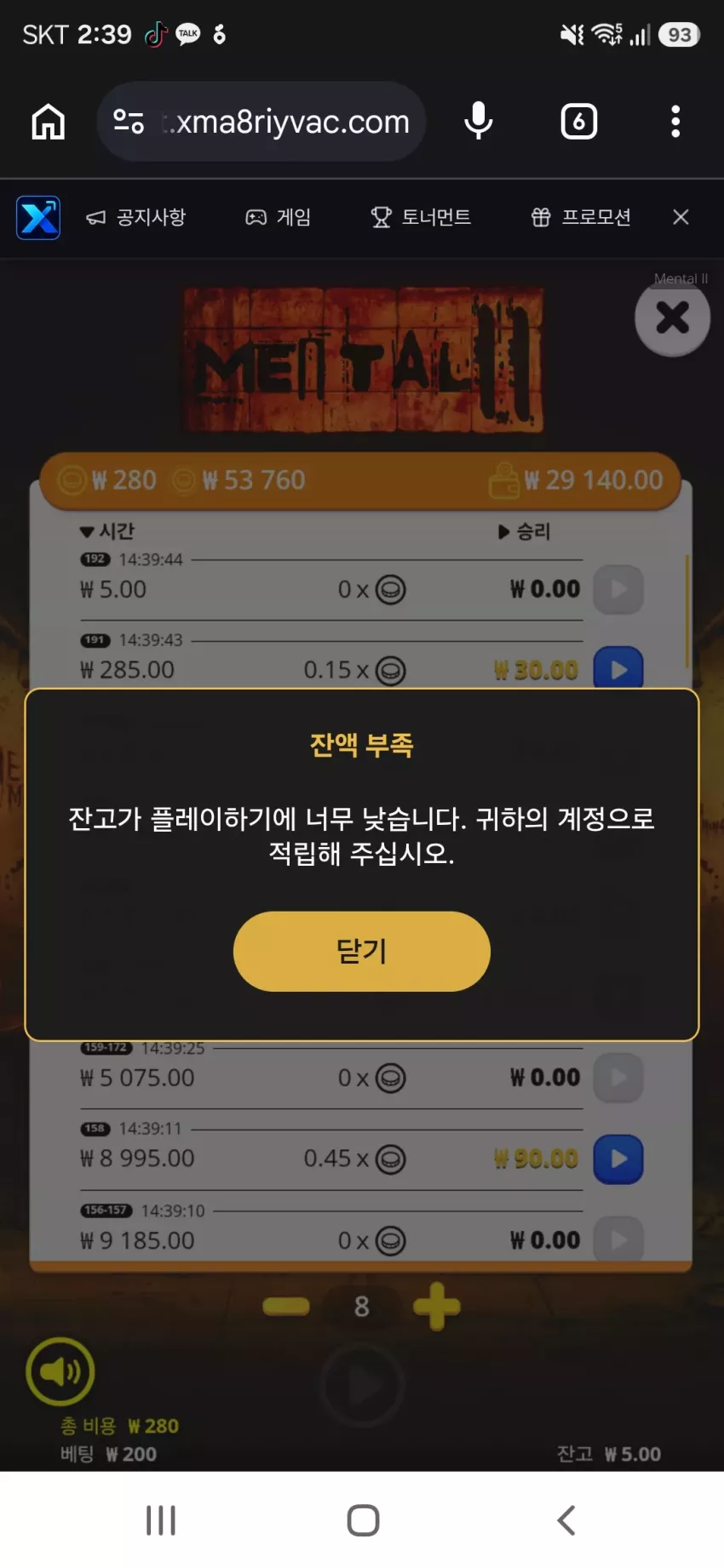
Task: Go back with the system back button
Action: 566,1520
